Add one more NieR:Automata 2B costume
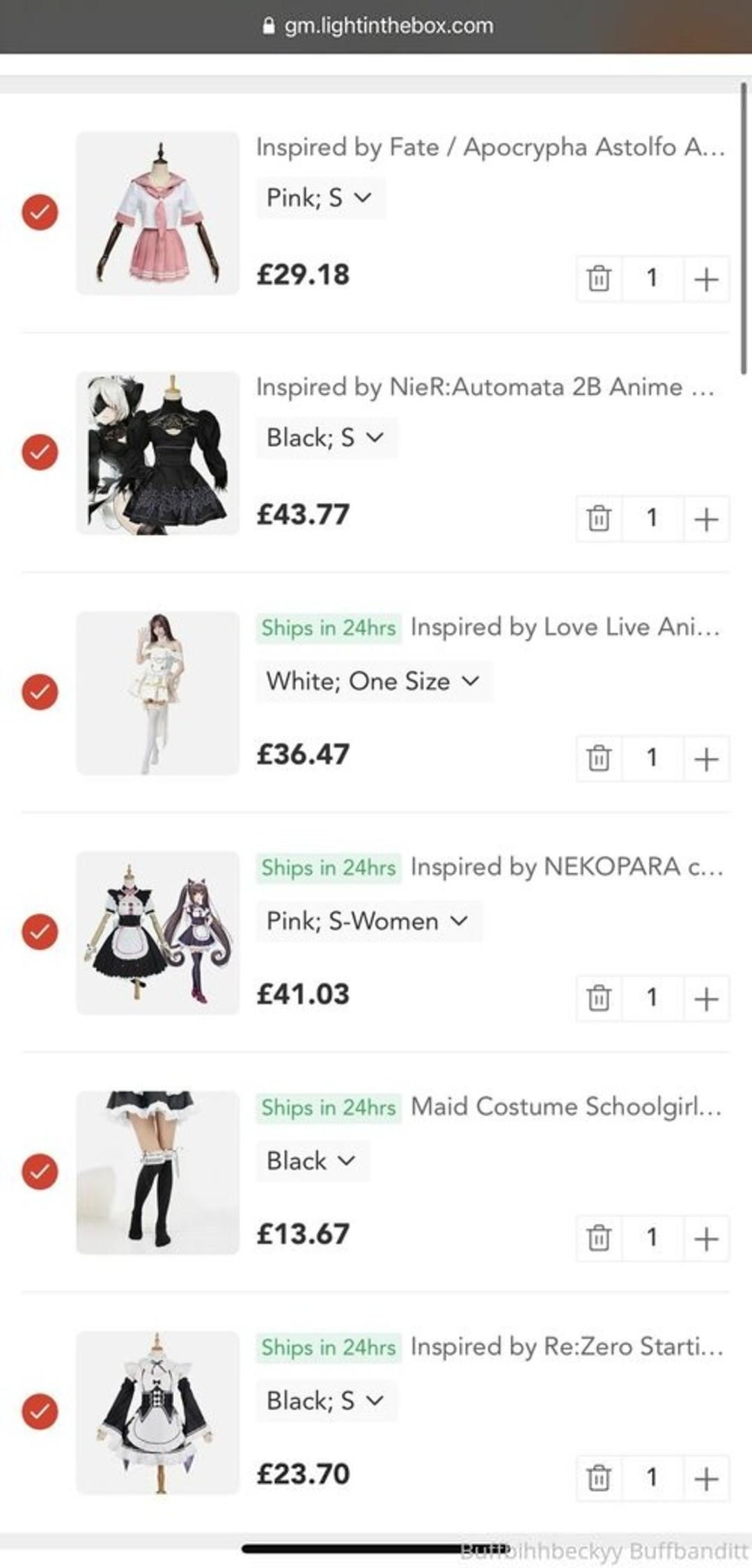 pos(706,518)
